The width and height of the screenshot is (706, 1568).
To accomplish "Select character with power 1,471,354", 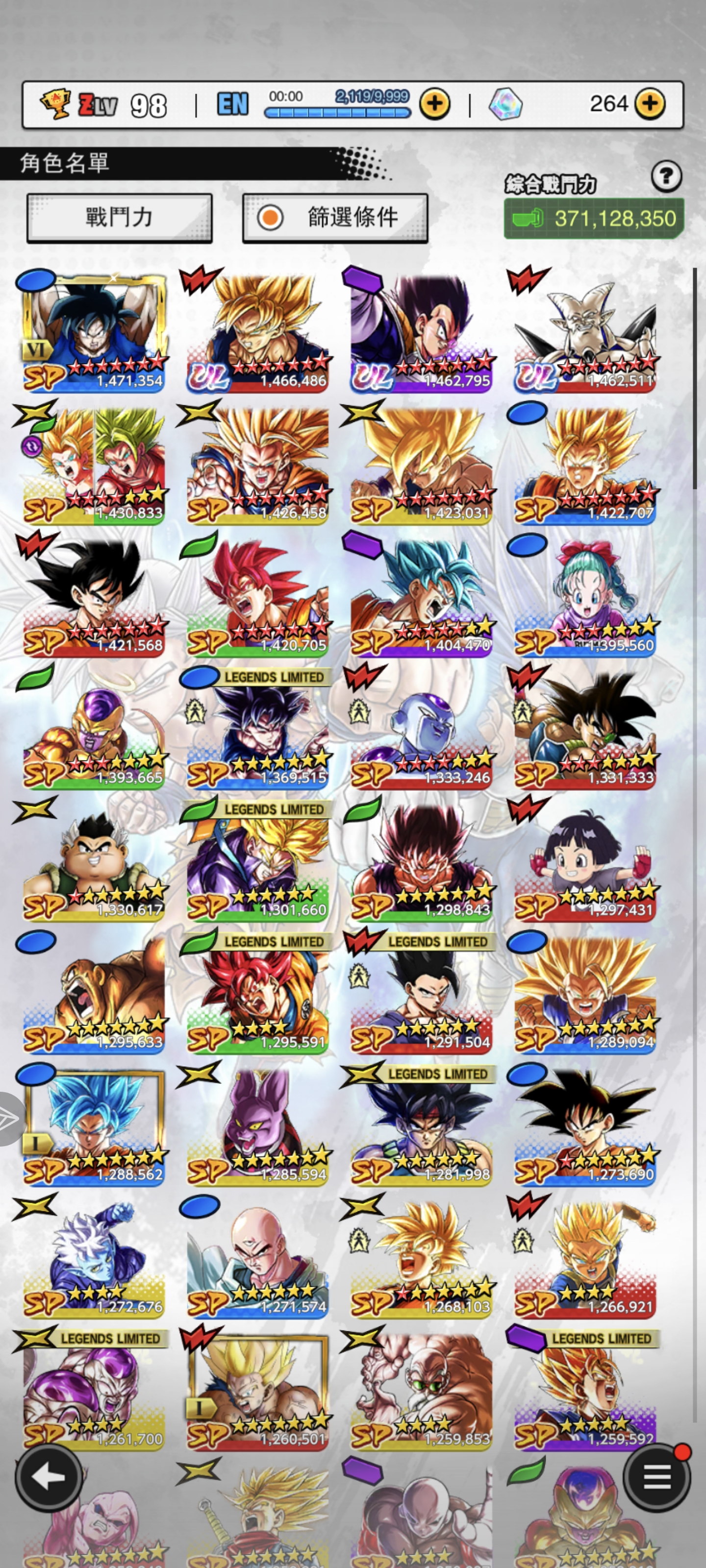I will click(x=94, y=332).
